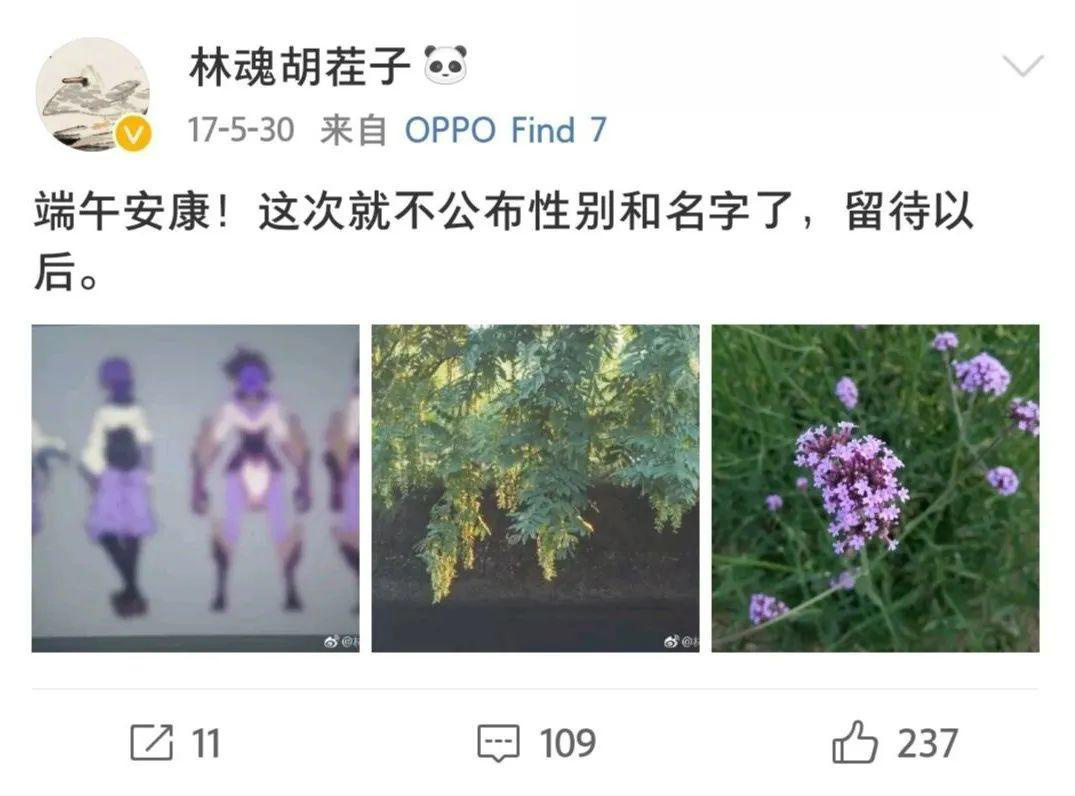View the purple flowers photo
The image size is (1075, 796).
click(x=875, y=488)
